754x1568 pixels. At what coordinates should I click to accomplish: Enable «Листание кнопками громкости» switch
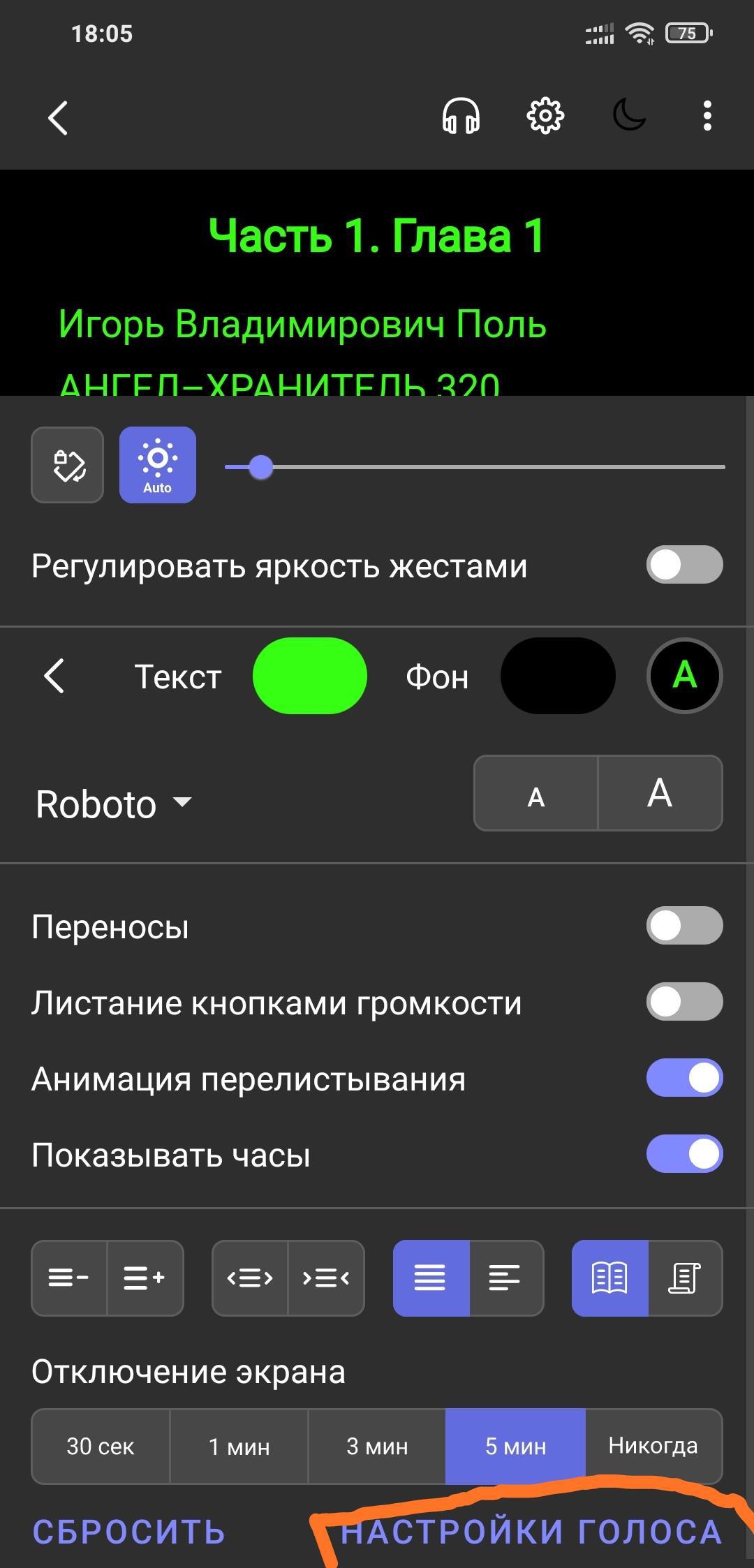pyautogui.click(x=684, y=1002)
